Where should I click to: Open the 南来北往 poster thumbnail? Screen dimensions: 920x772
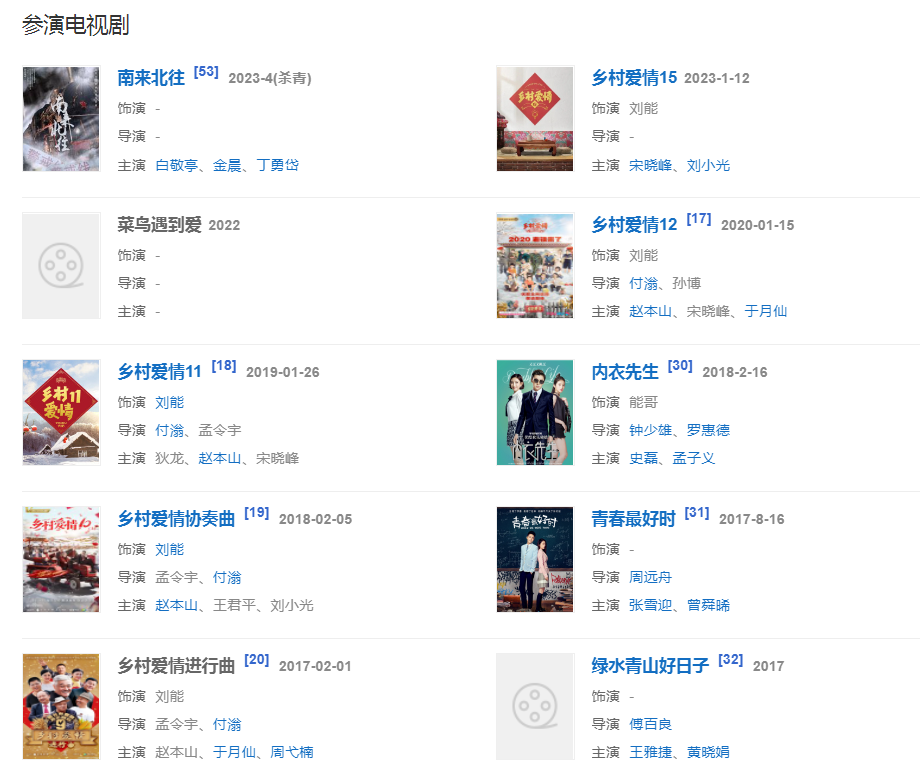tap(61, 119)
